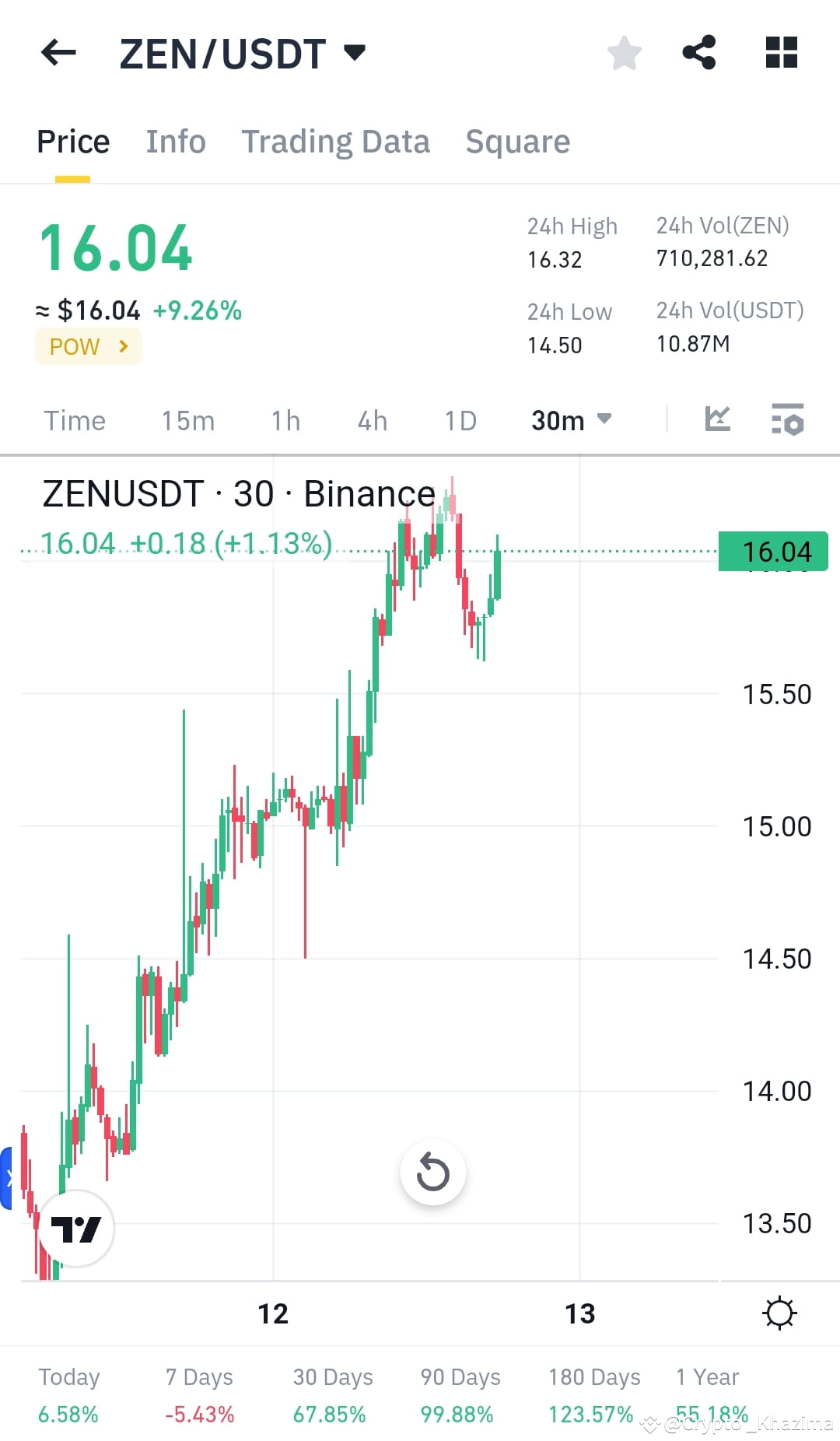Select the 1h candle interval

pyautogui.click(x=284, y=420)
